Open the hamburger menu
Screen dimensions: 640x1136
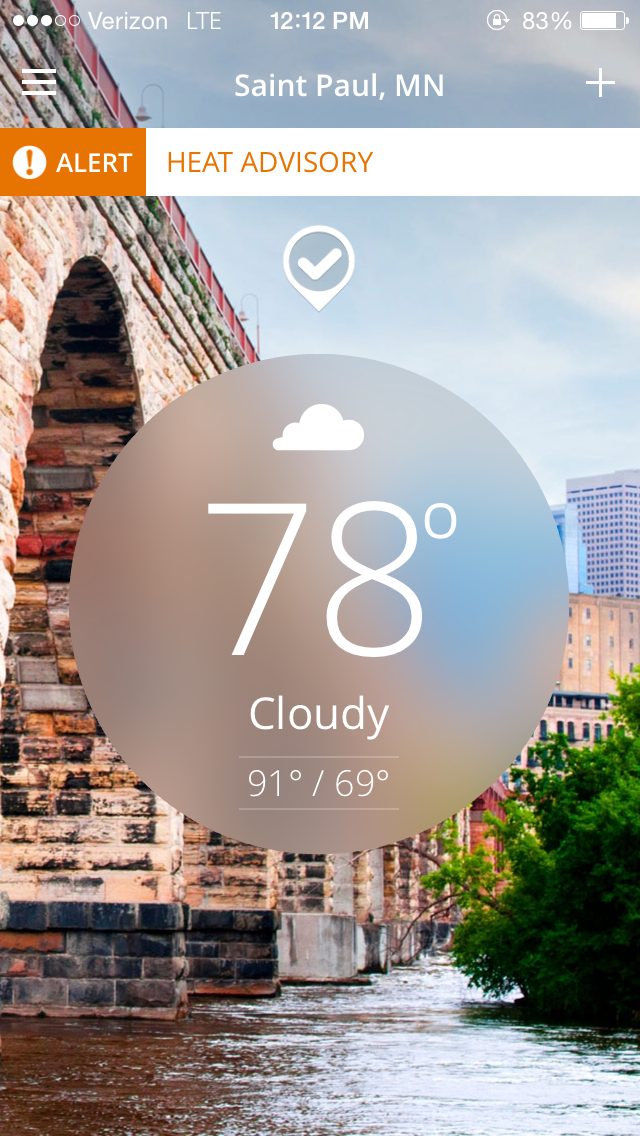(39, 82)
